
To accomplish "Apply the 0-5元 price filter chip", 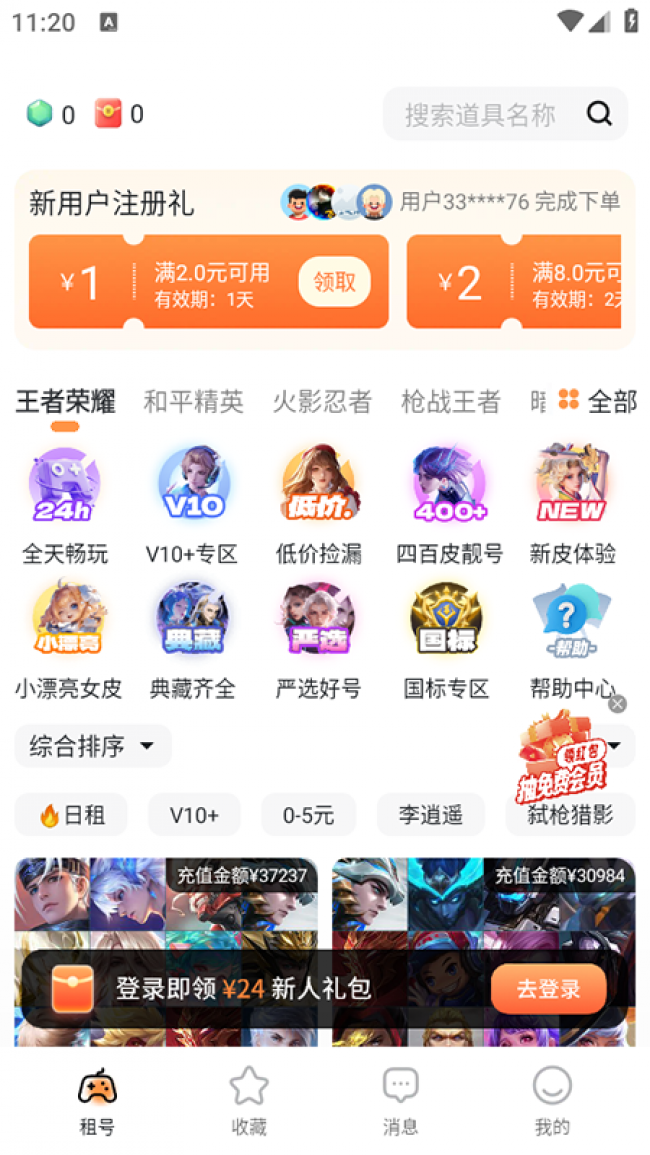I will (x=308, y=815).
